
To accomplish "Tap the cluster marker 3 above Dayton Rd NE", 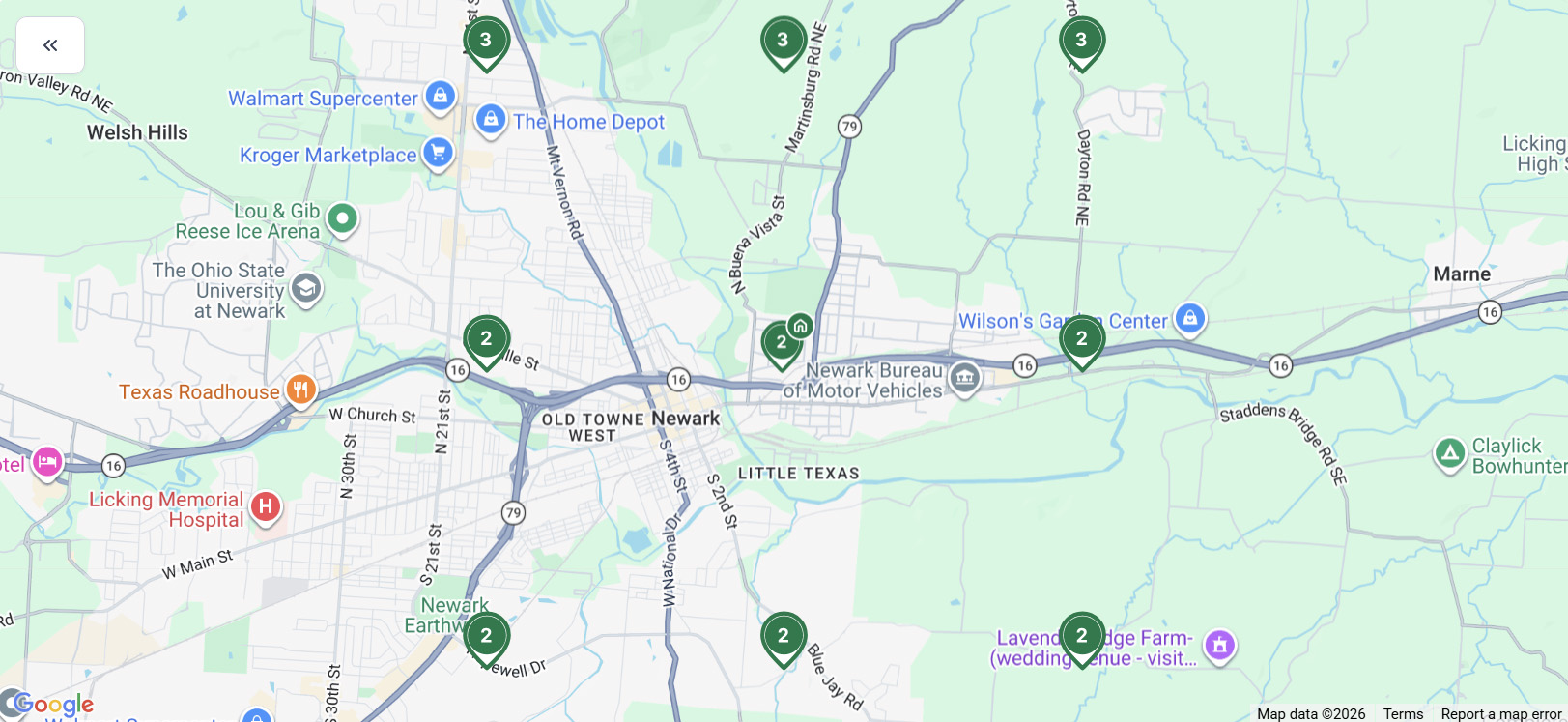I will pos(1081,42).
